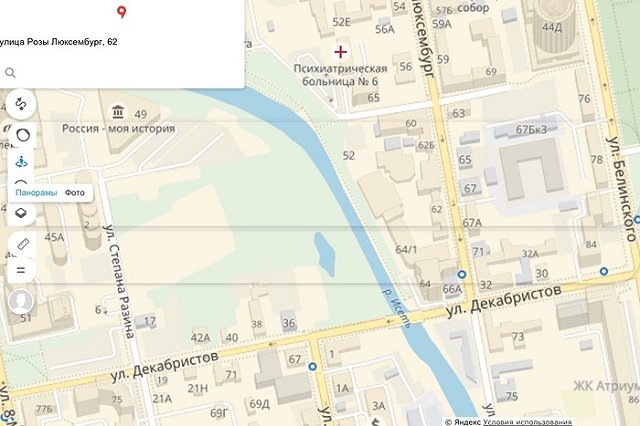This screenshot has width=640, height=426.
Task: Open the map layers selector
Action: [x=21, y=214]
